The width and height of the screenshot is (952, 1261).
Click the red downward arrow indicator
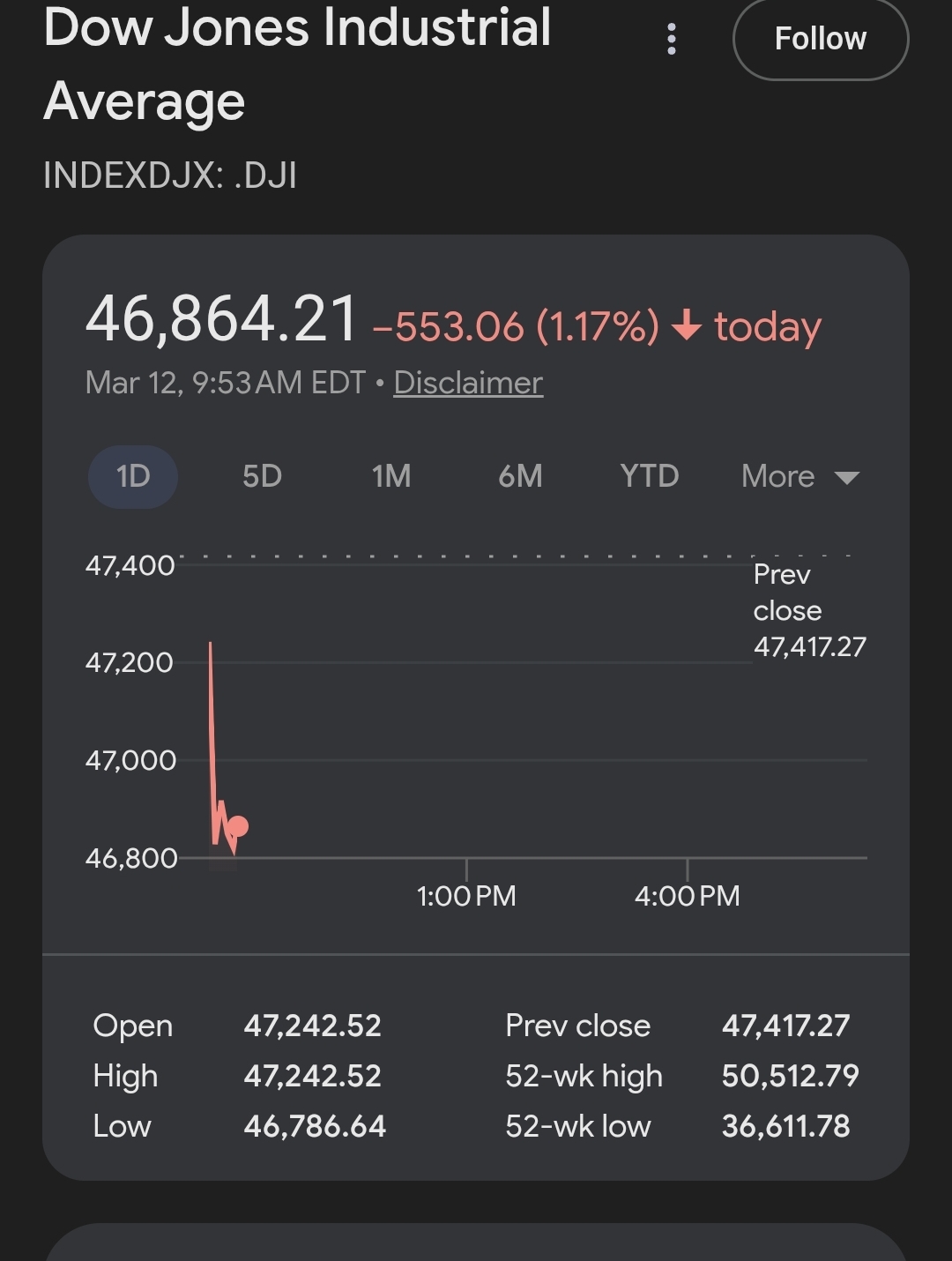[x=687, y=326]
